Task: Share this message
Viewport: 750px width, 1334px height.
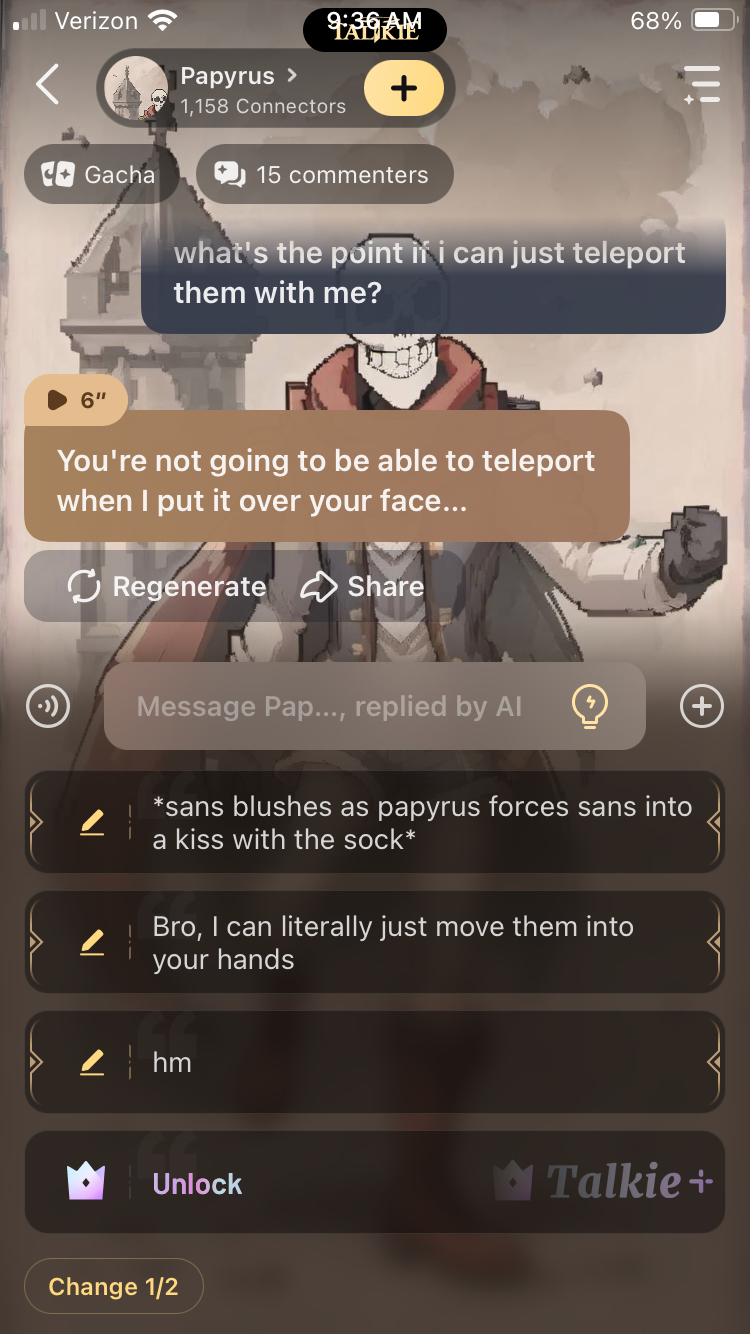Action: point(362,587)
